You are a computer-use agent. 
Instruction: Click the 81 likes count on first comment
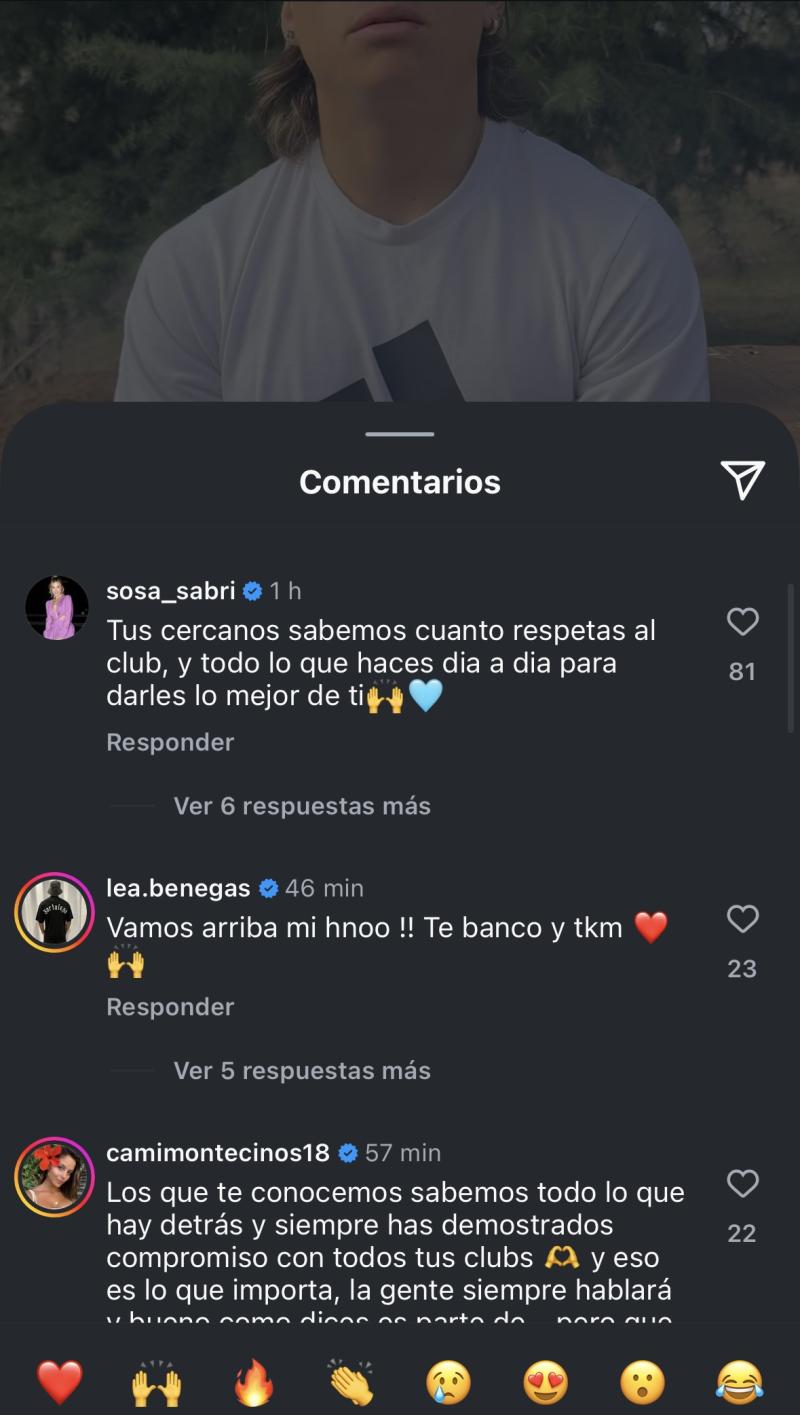[x=742, y=671]
